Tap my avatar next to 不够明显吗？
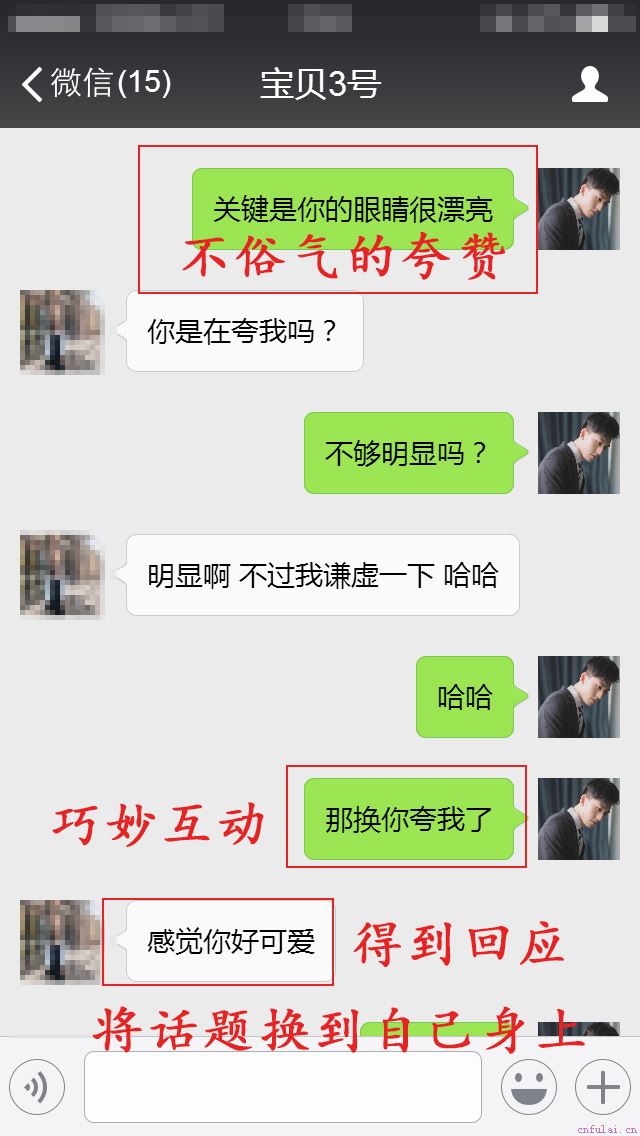This screenshot has width=640, height=1136. point(578,453)
